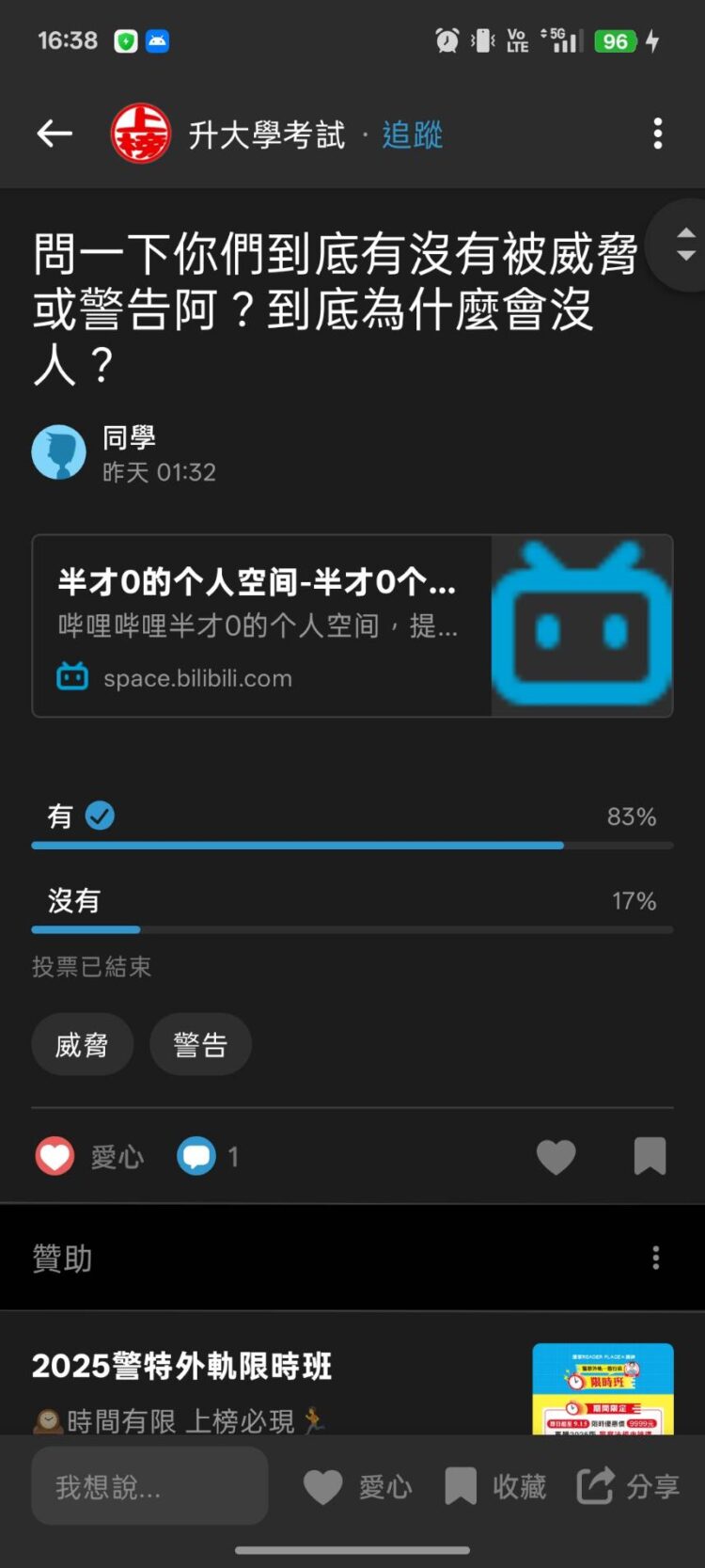
Task: Follow the board via 追蹤
Action: [x=412, y=135]
